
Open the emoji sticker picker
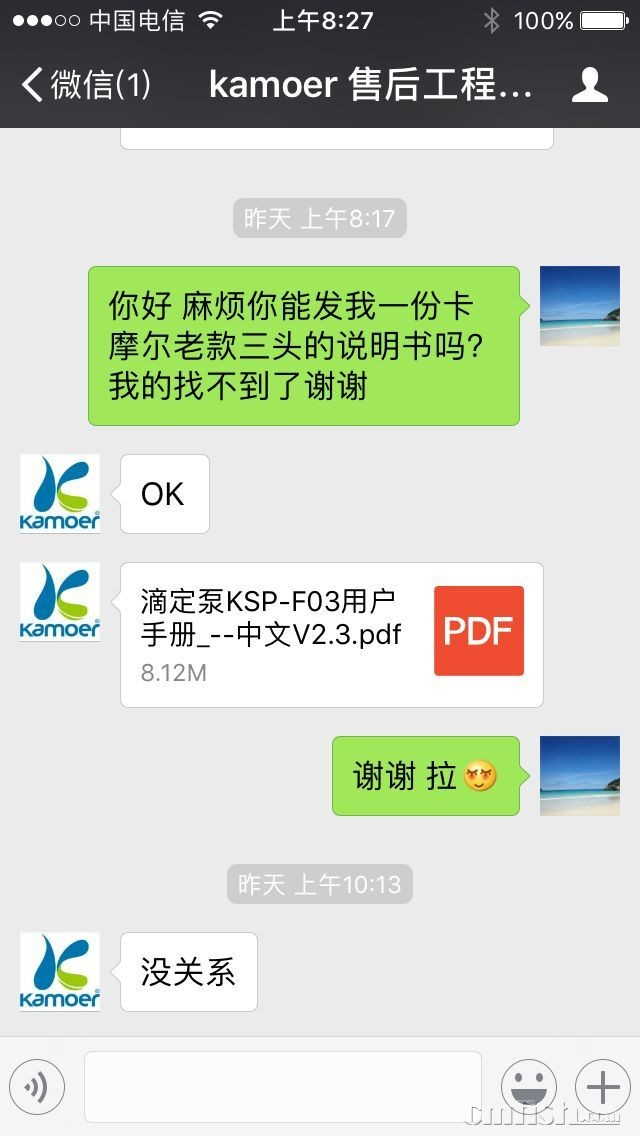click(x=528, y=1087)
